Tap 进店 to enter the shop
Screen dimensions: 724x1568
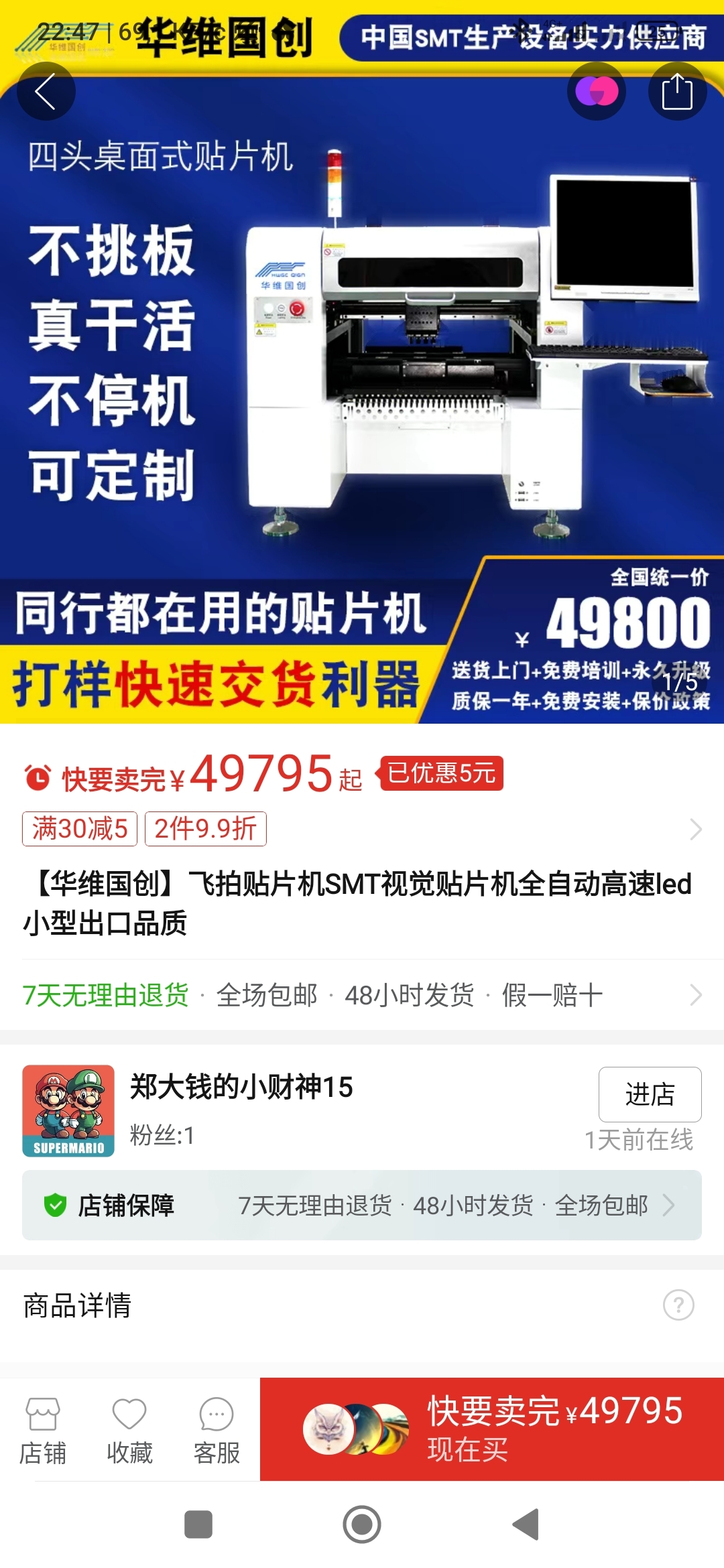650,1094
